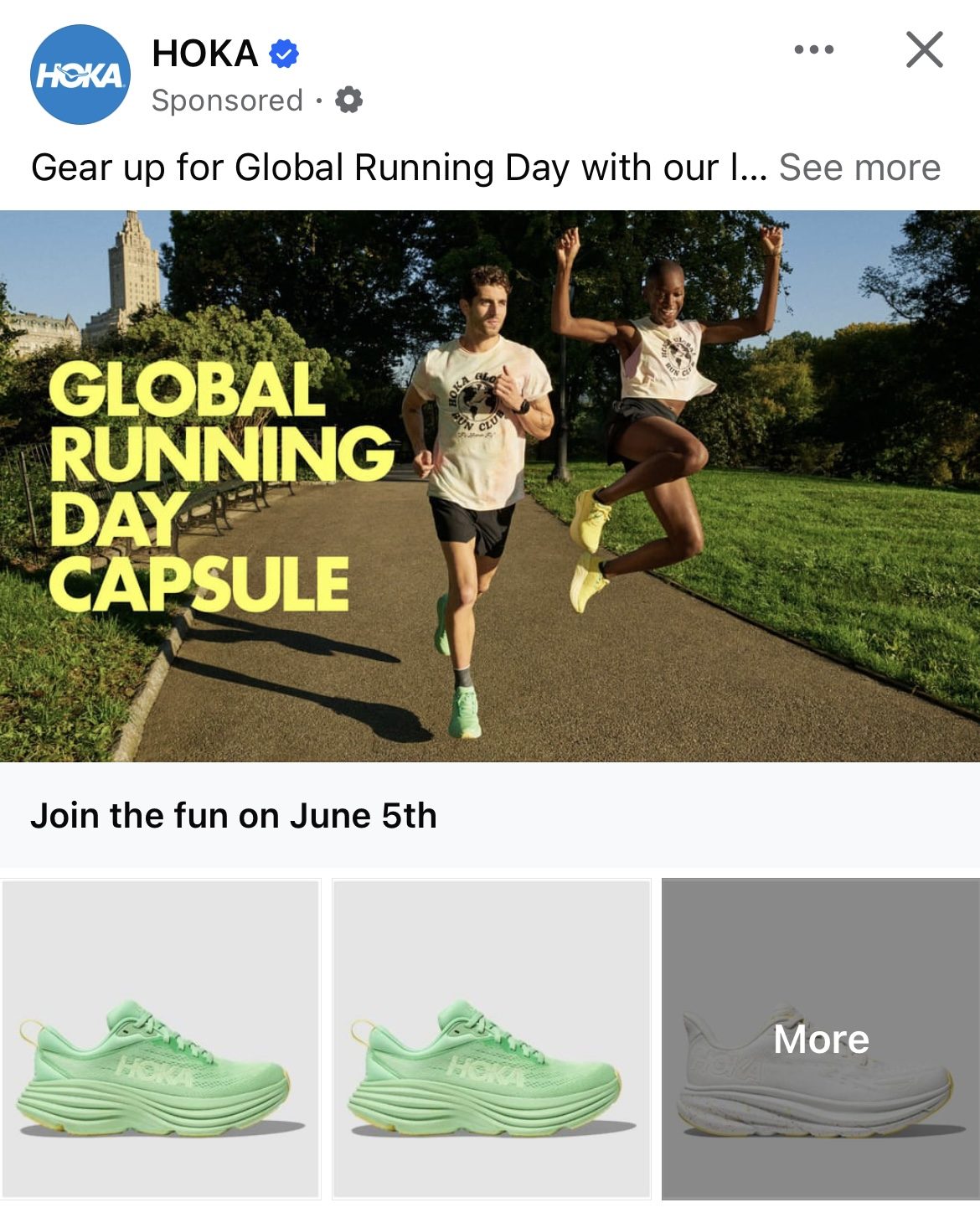Open the first green HOKA shoe tile
Image resolution: width=980 pixels, height=1218 pixels.
(x=161, y=1039)
